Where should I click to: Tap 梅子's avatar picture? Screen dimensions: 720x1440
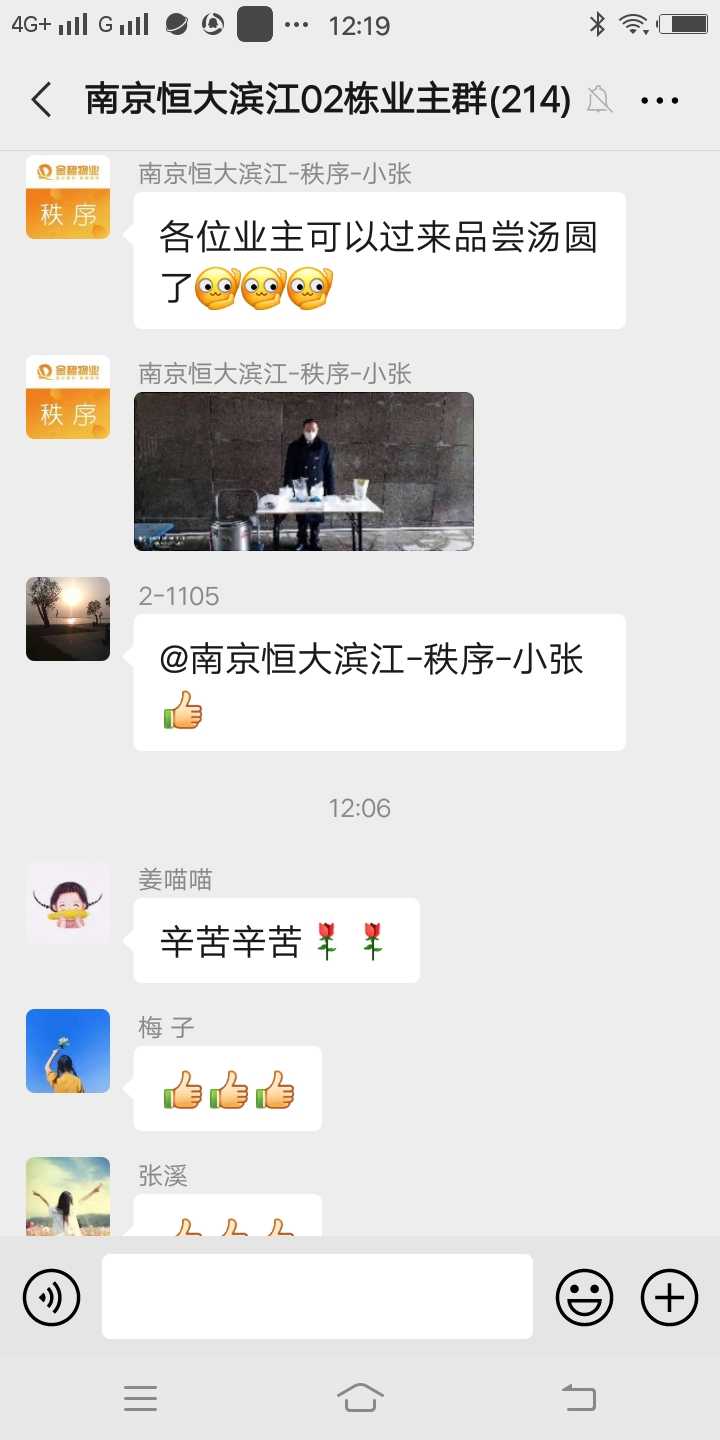[x=68, y=1051]
